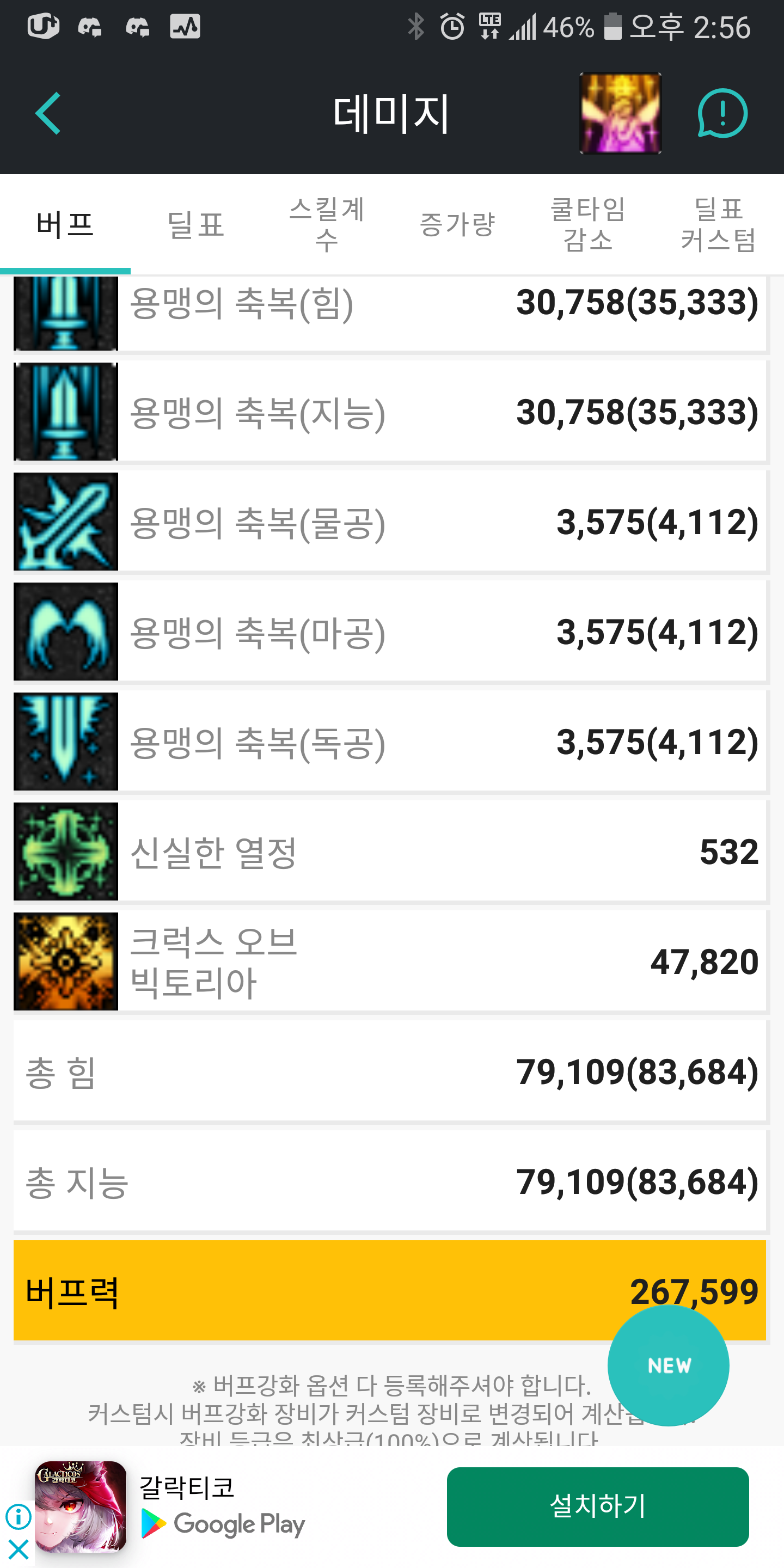Switch to the 스킬계수 tab
Screen dimensions: 784x1568
coord(327,225)
